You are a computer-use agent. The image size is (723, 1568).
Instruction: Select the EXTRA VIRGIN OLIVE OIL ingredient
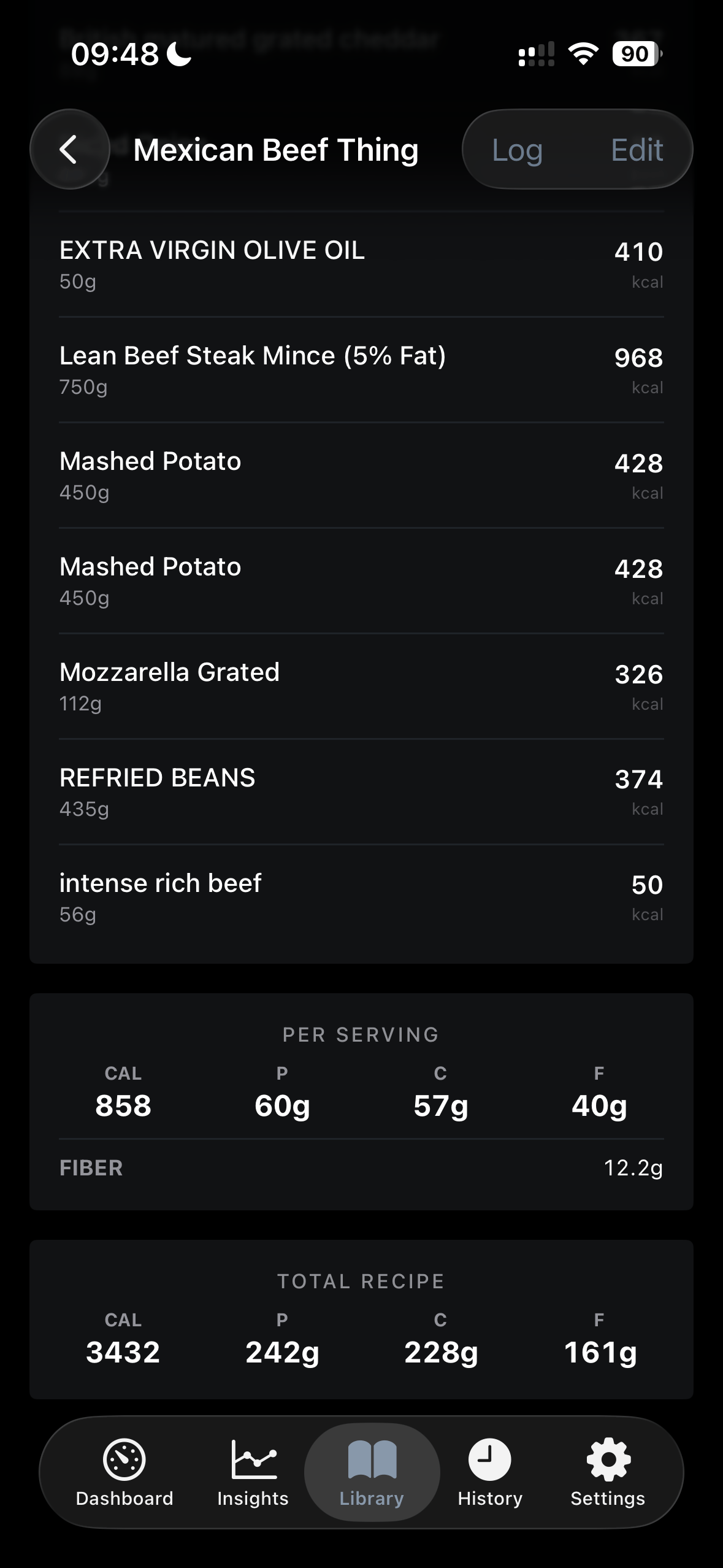(361, 263)
